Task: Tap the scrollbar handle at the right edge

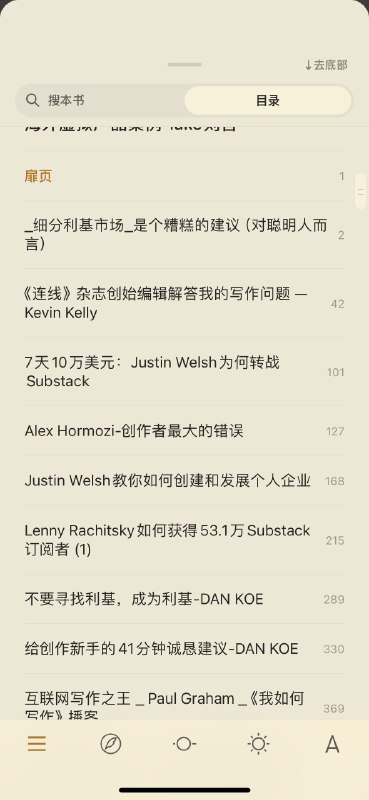Action: pyautogui.click(x=361, y=192)
